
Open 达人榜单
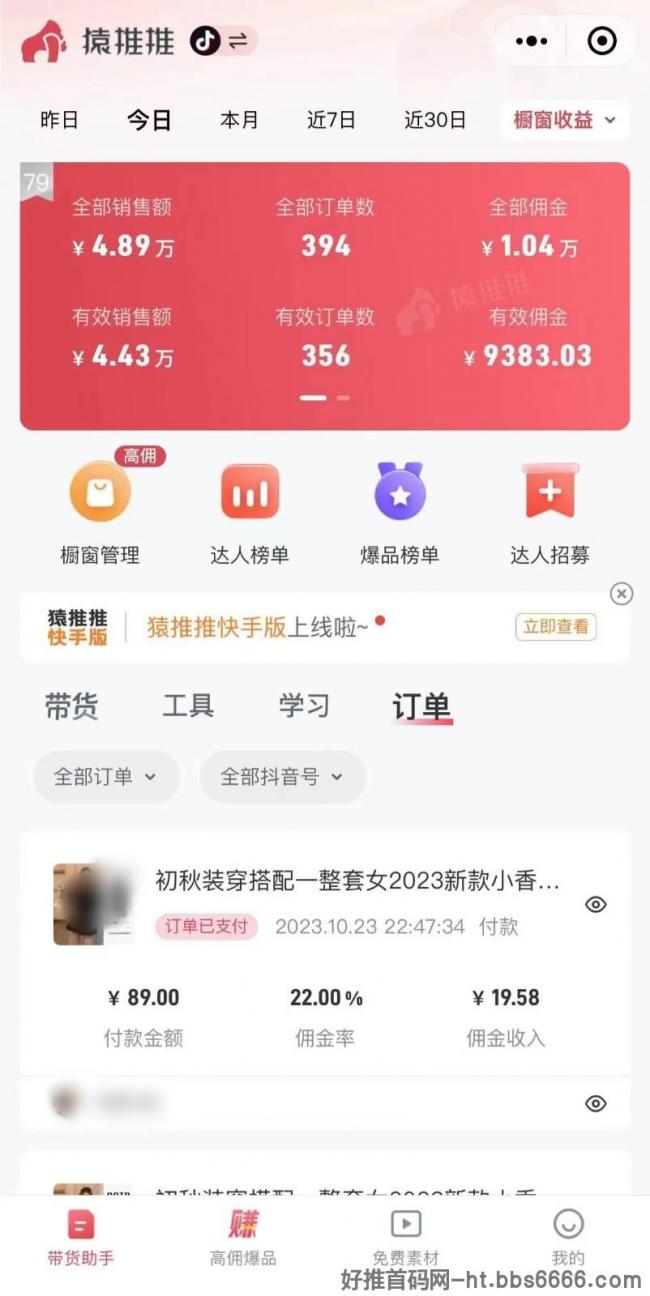tap(250, 510)
